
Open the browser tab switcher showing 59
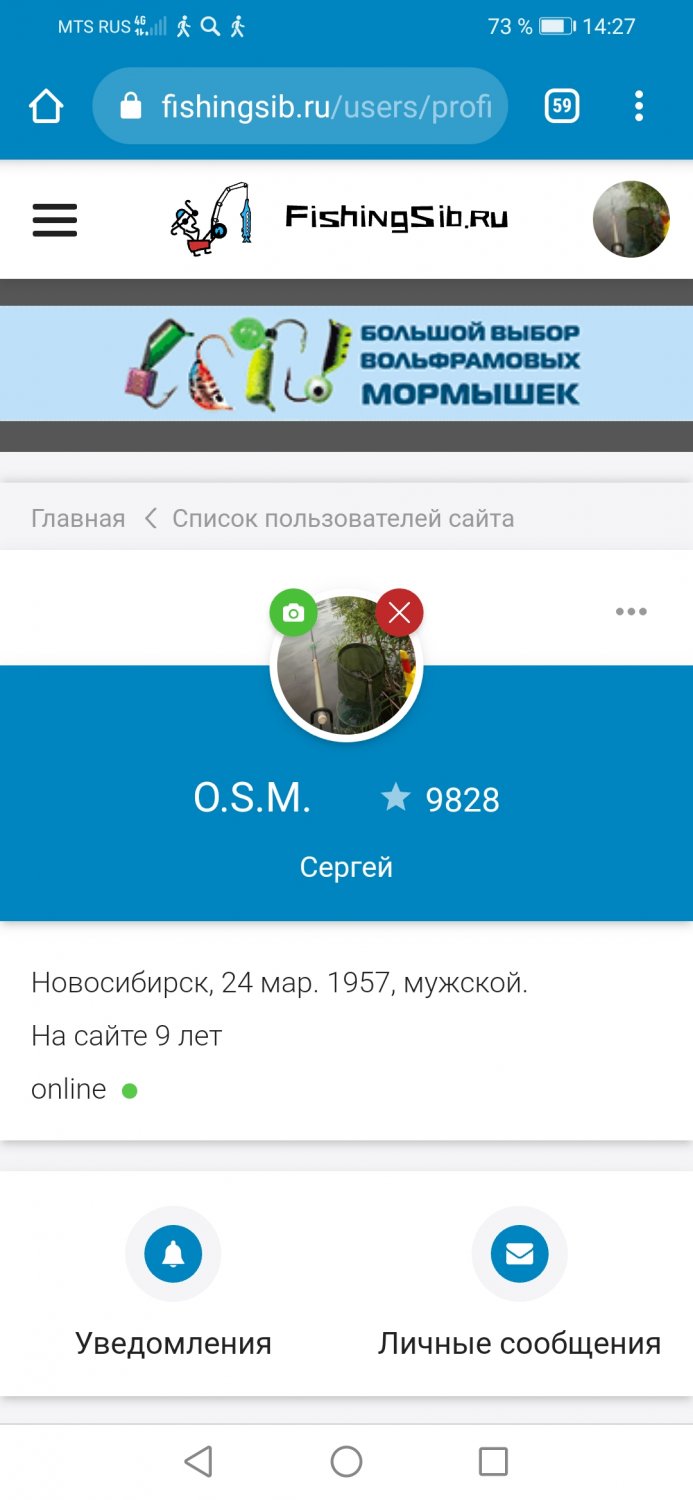click(x=562, y=106)
